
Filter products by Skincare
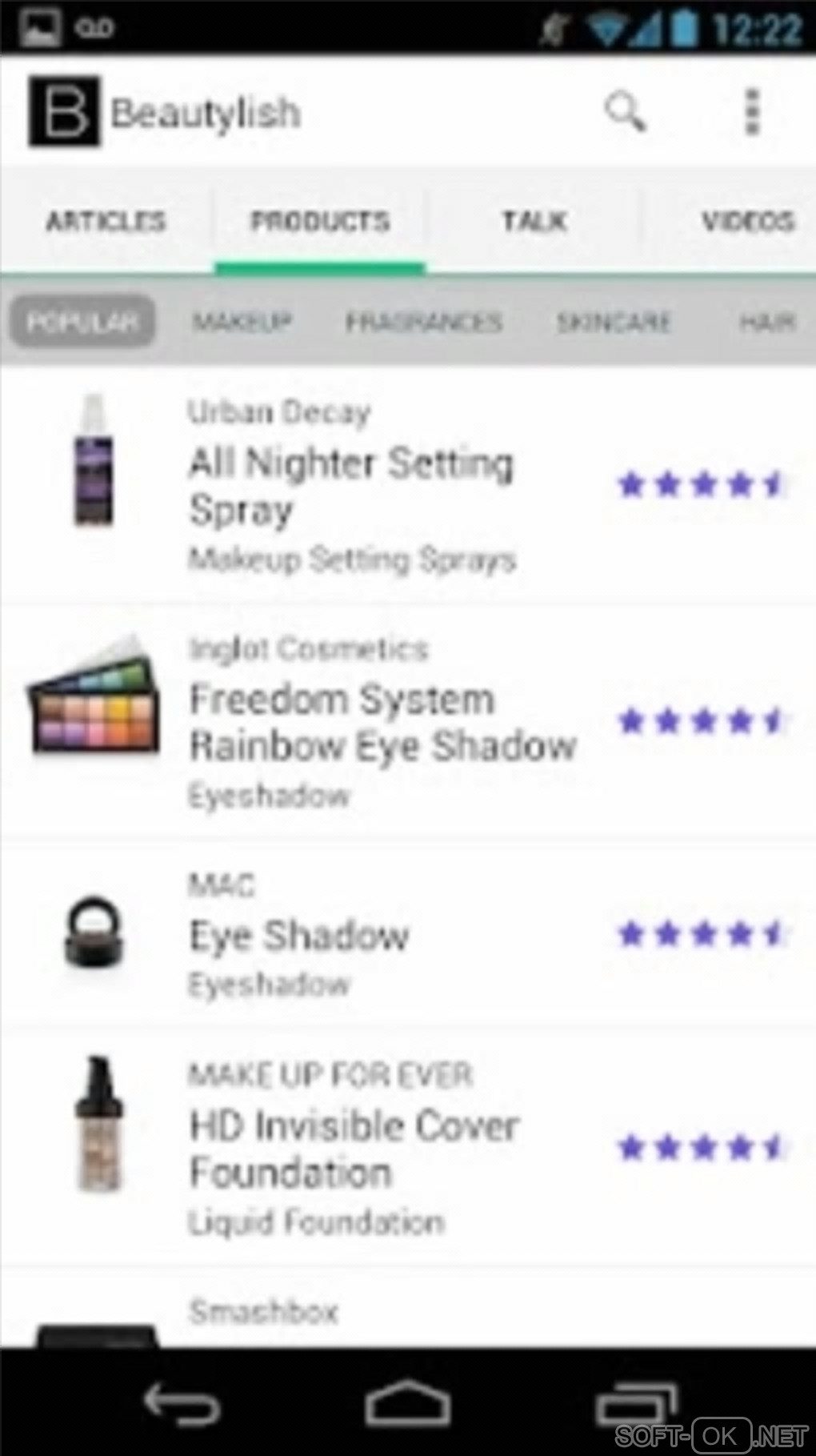613,322
